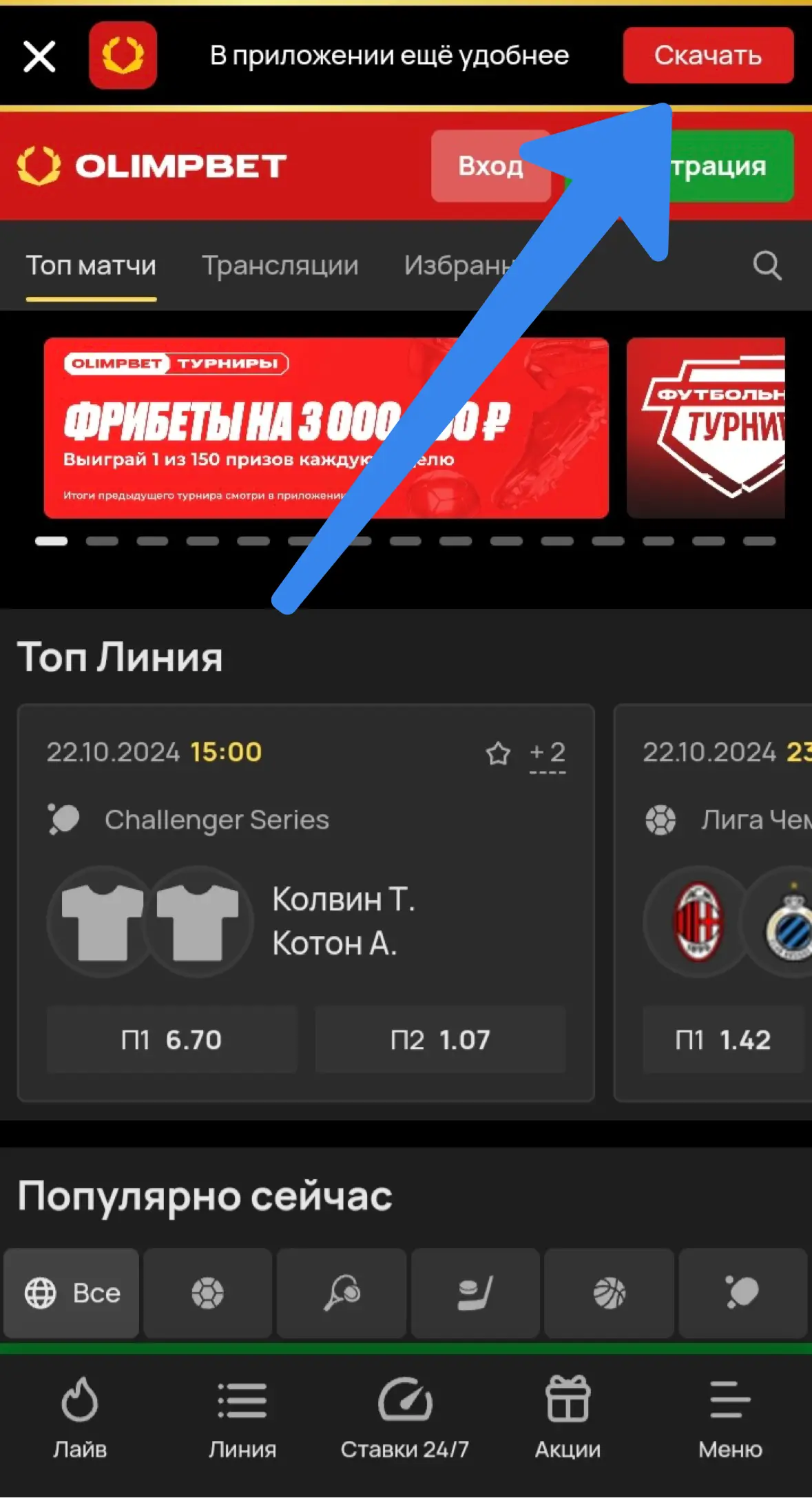This screenshot has height=1498, width=812.
Task: Switch to the Трансляции tab
Action: tap(280, 265)
